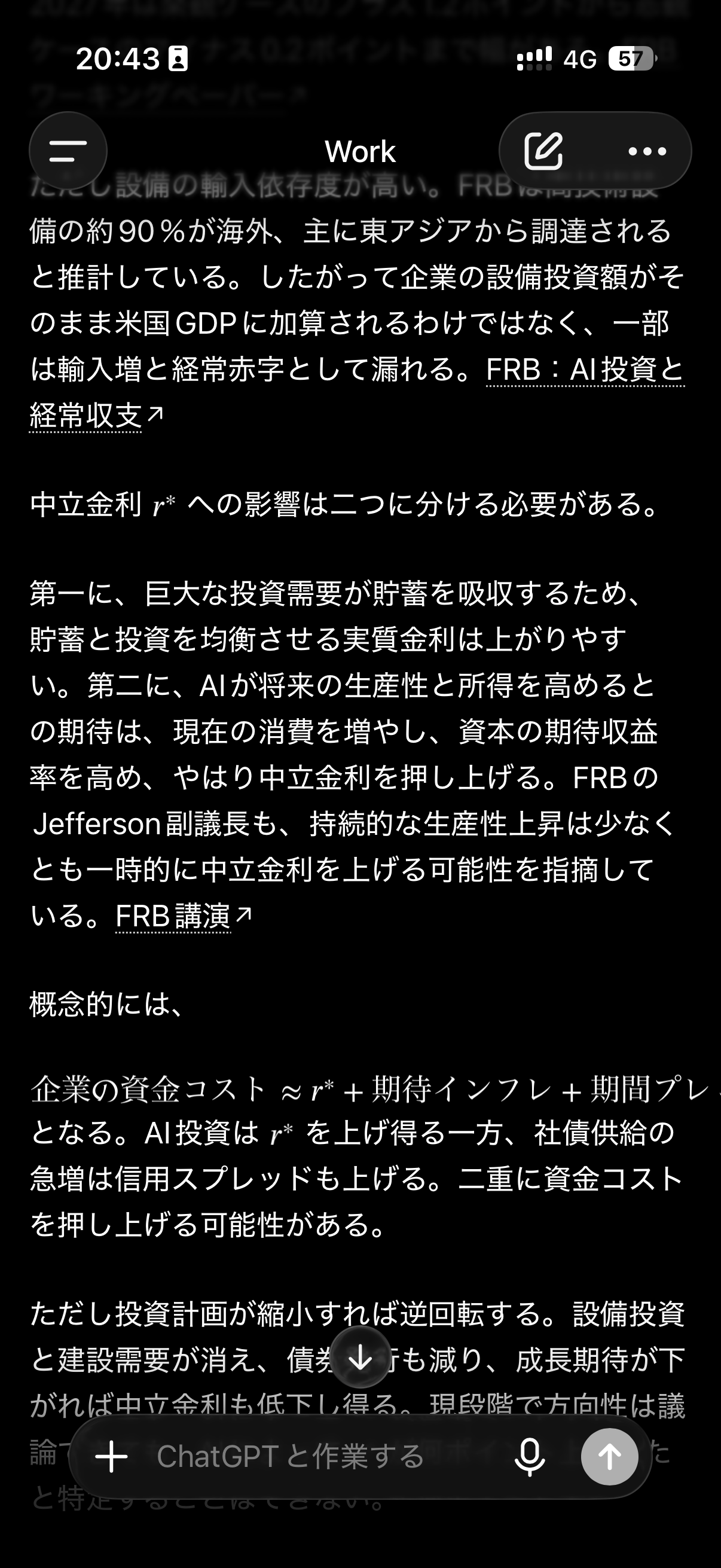The width and height of the screenshot is (721, 1568).
Task: Start a new chat with compose icon
Action: pyautogui.click(x=543, y=151)
